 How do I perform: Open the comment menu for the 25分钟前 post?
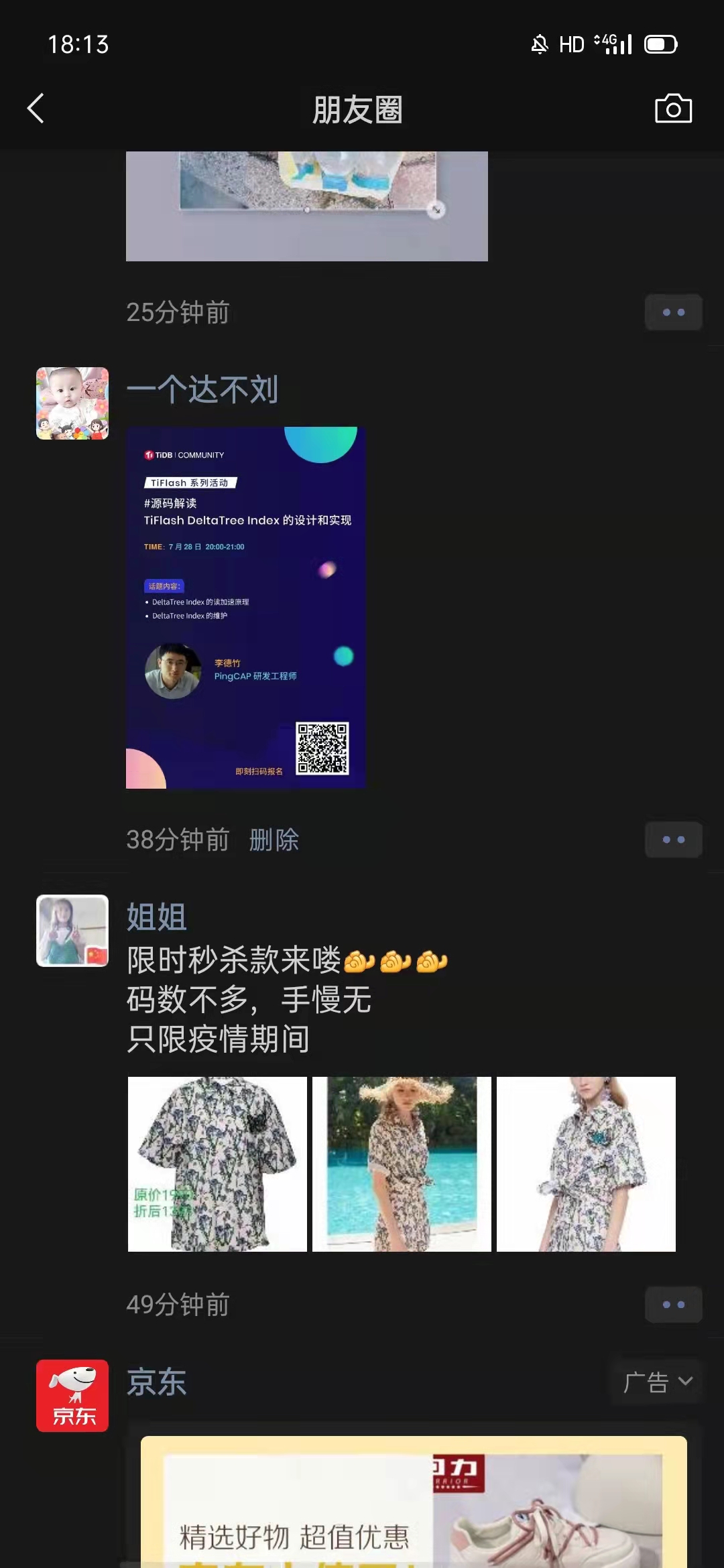coord(673,312)
